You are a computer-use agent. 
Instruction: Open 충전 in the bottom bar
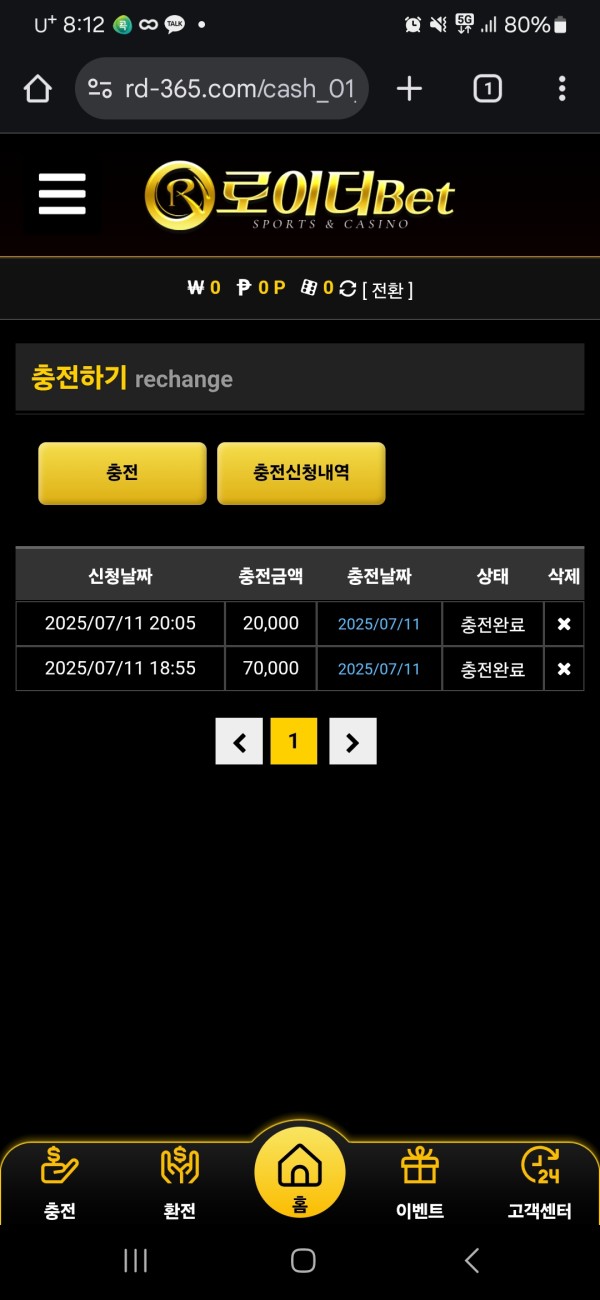(x=60, y=1183)
